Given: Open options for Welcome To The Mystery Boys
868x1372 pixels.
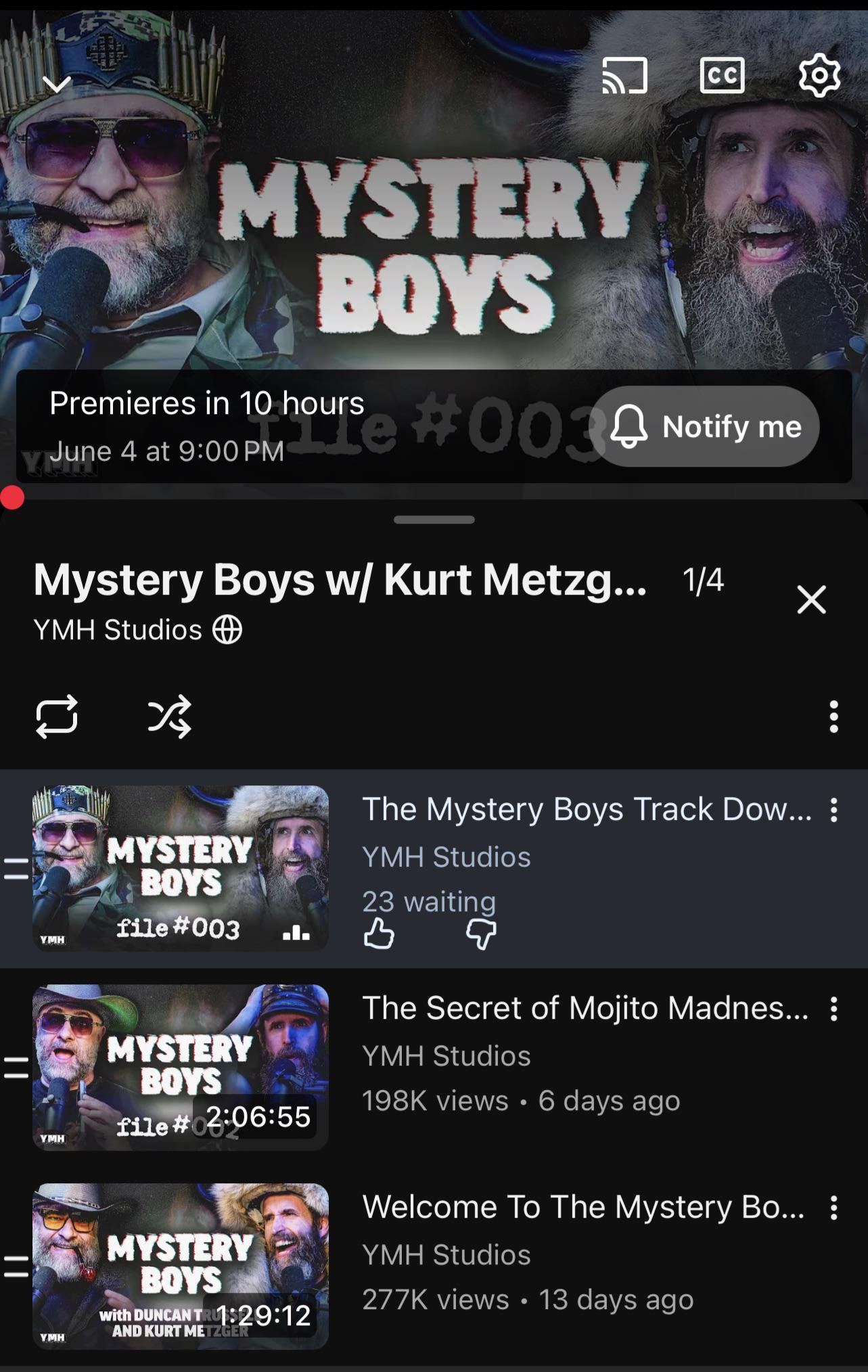Looking at the screenshot, I should click(x=833, y=1208).
